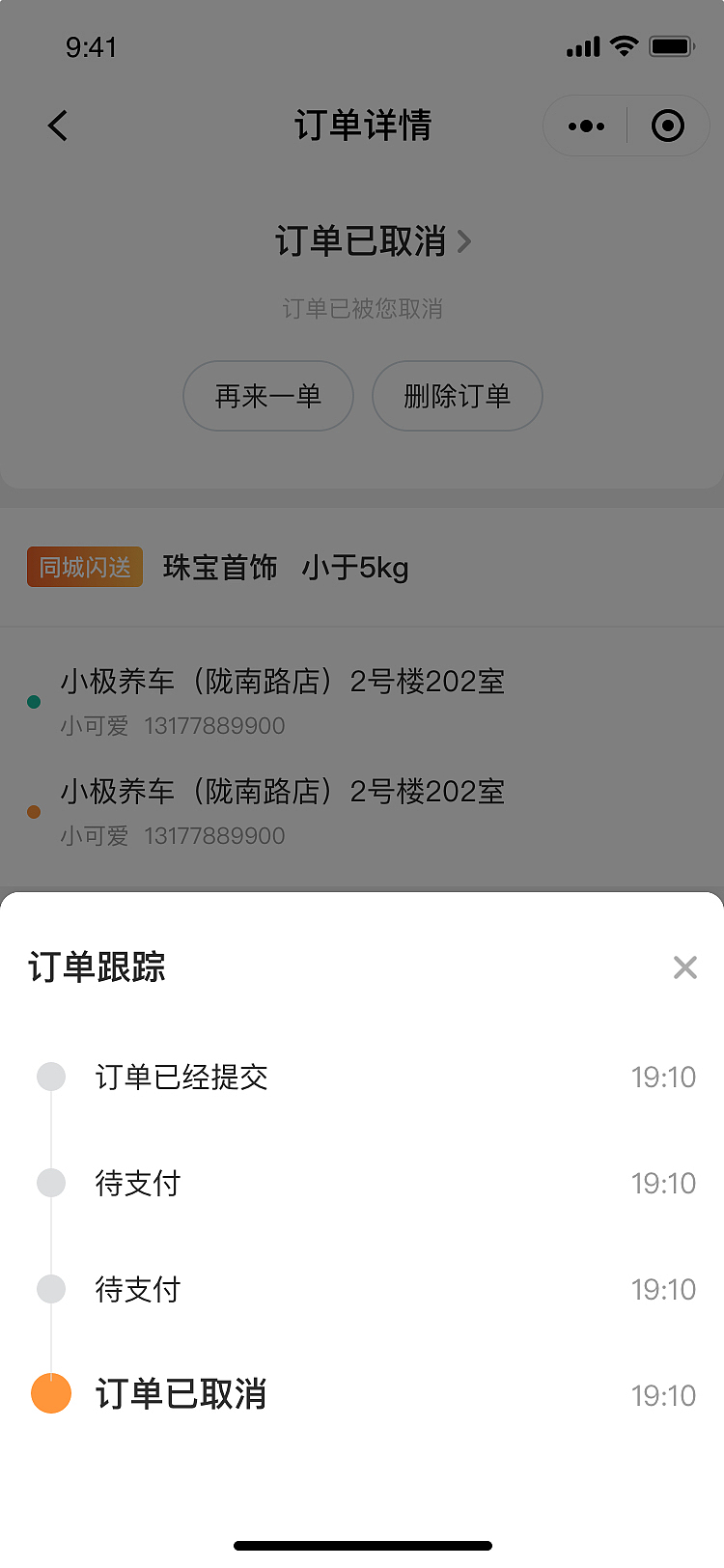Open 订单已取消 status details
724x1568 pixels.
(x=373, y=241)
